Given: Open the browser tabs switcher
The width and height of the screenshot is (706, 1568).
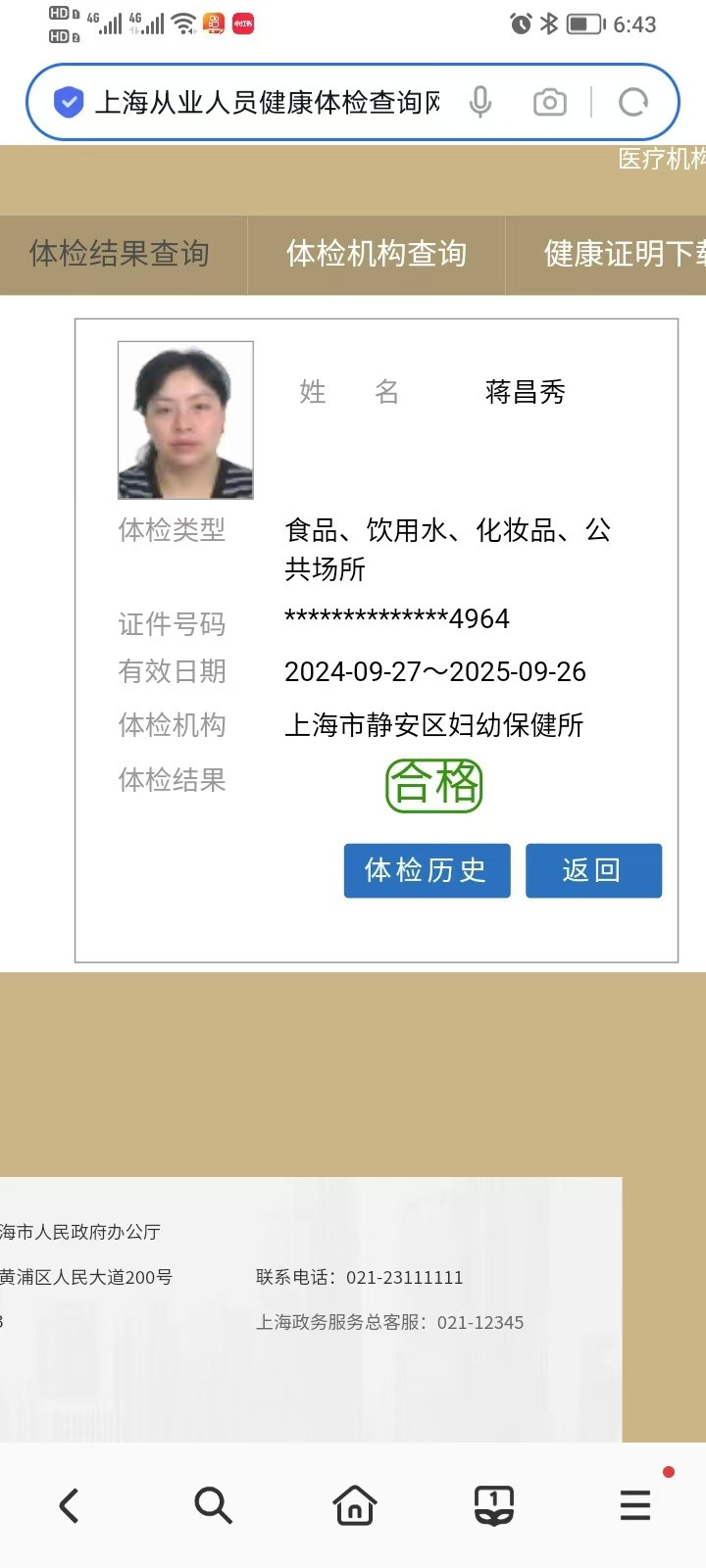Looking at the screenshot, I should [x=494, y=1505].
